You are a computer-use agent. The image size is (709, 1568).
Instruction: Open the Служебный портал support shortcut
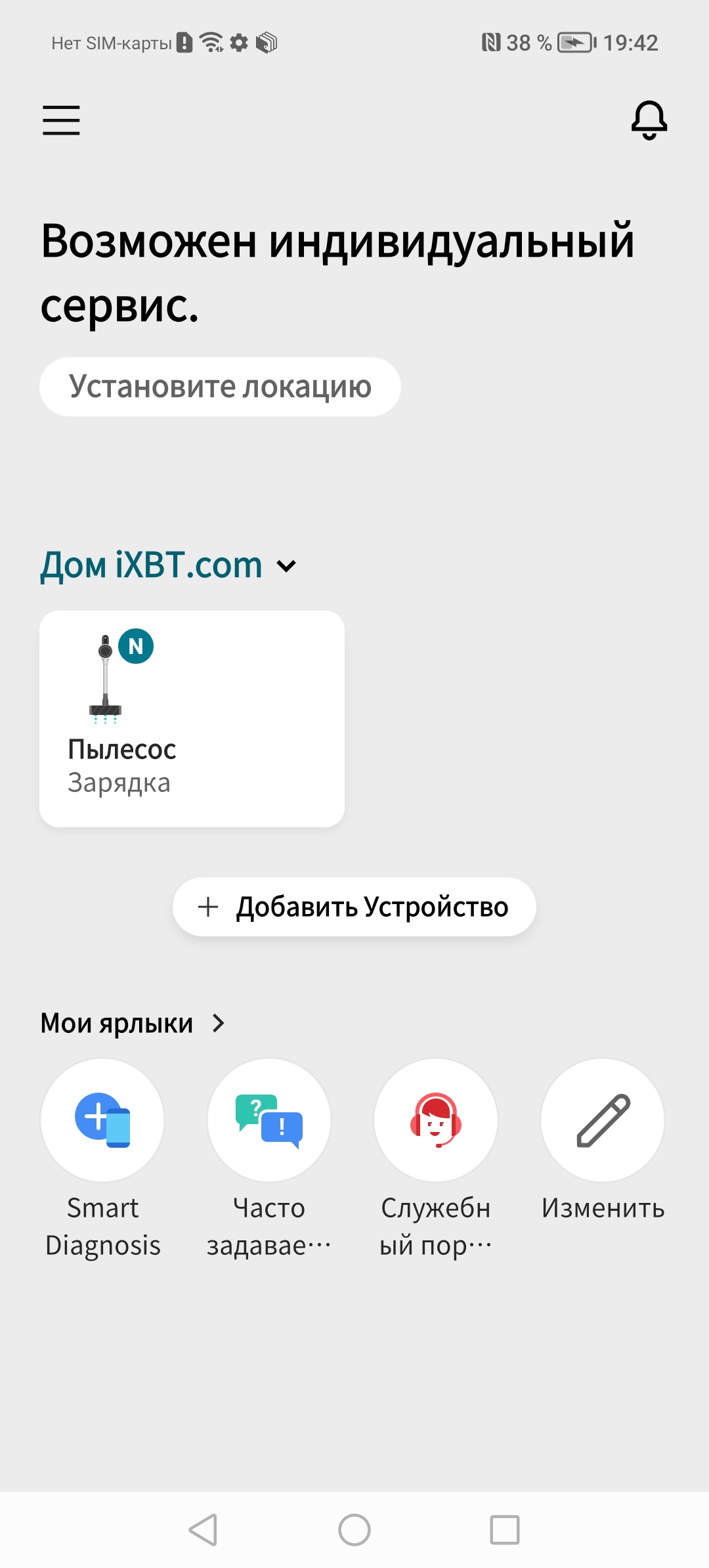coord(436,1120)
